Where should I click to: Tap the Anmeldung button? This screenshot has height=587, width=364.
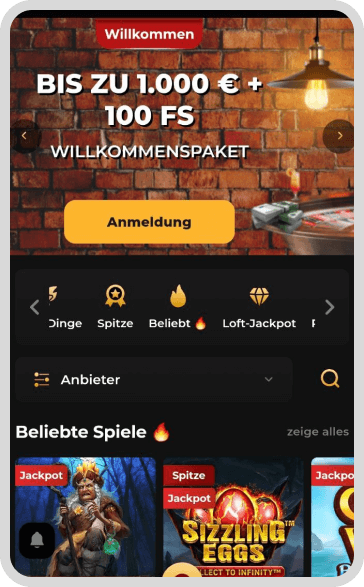(x=149, y=222)
